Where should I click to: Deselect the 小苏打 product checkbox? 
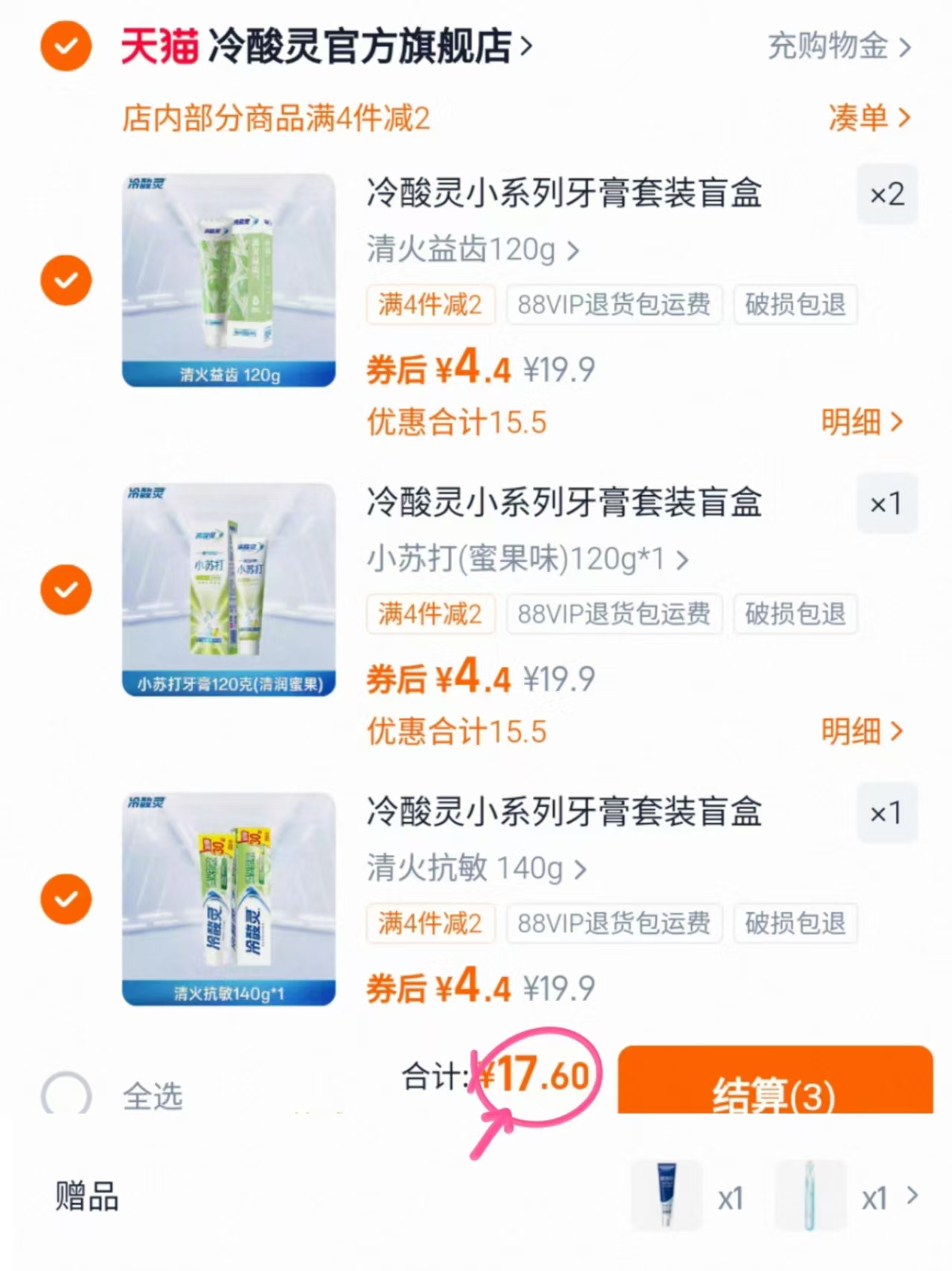point(66,588)
